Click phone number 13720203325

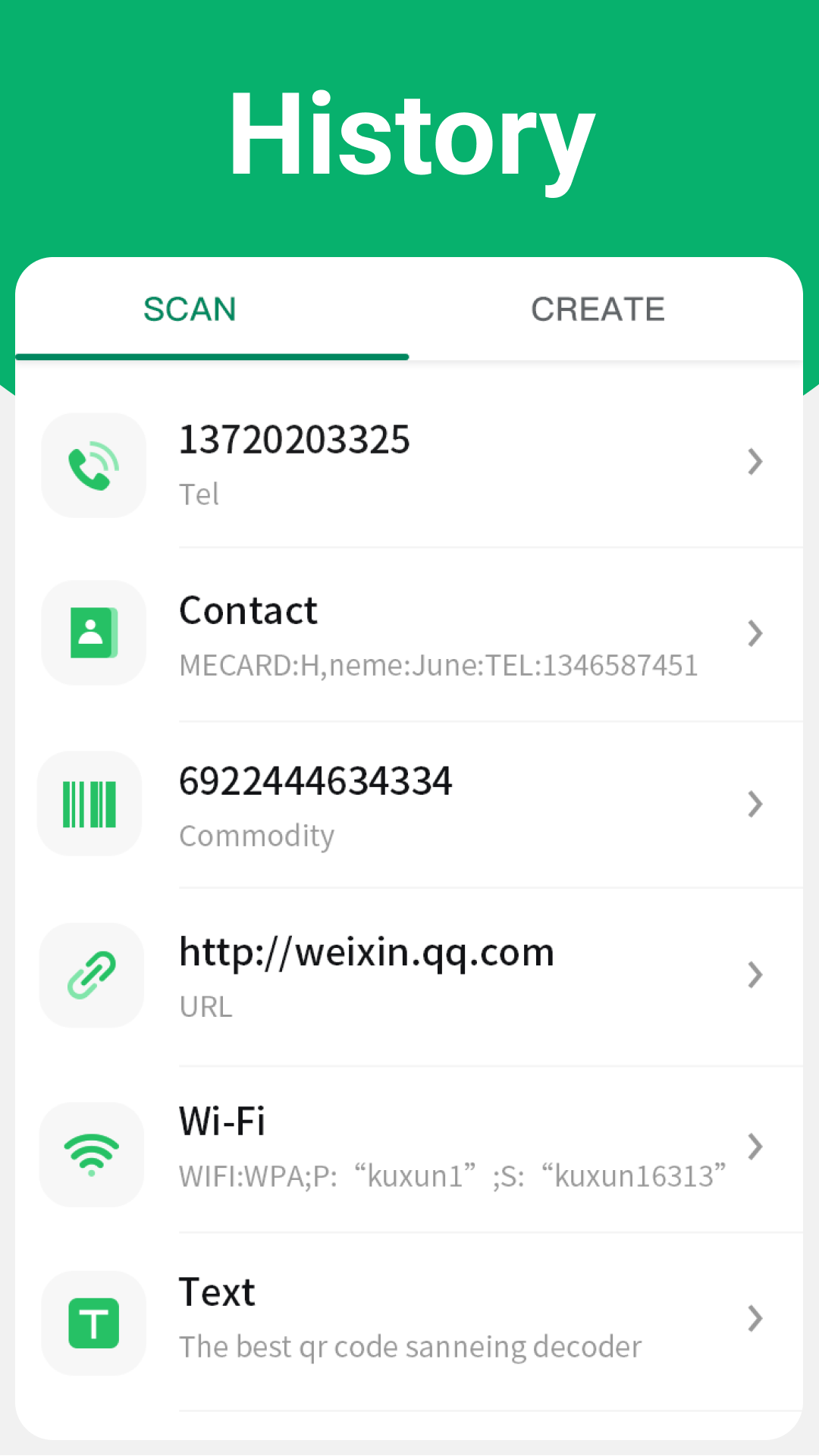click(x=294, y=438)
